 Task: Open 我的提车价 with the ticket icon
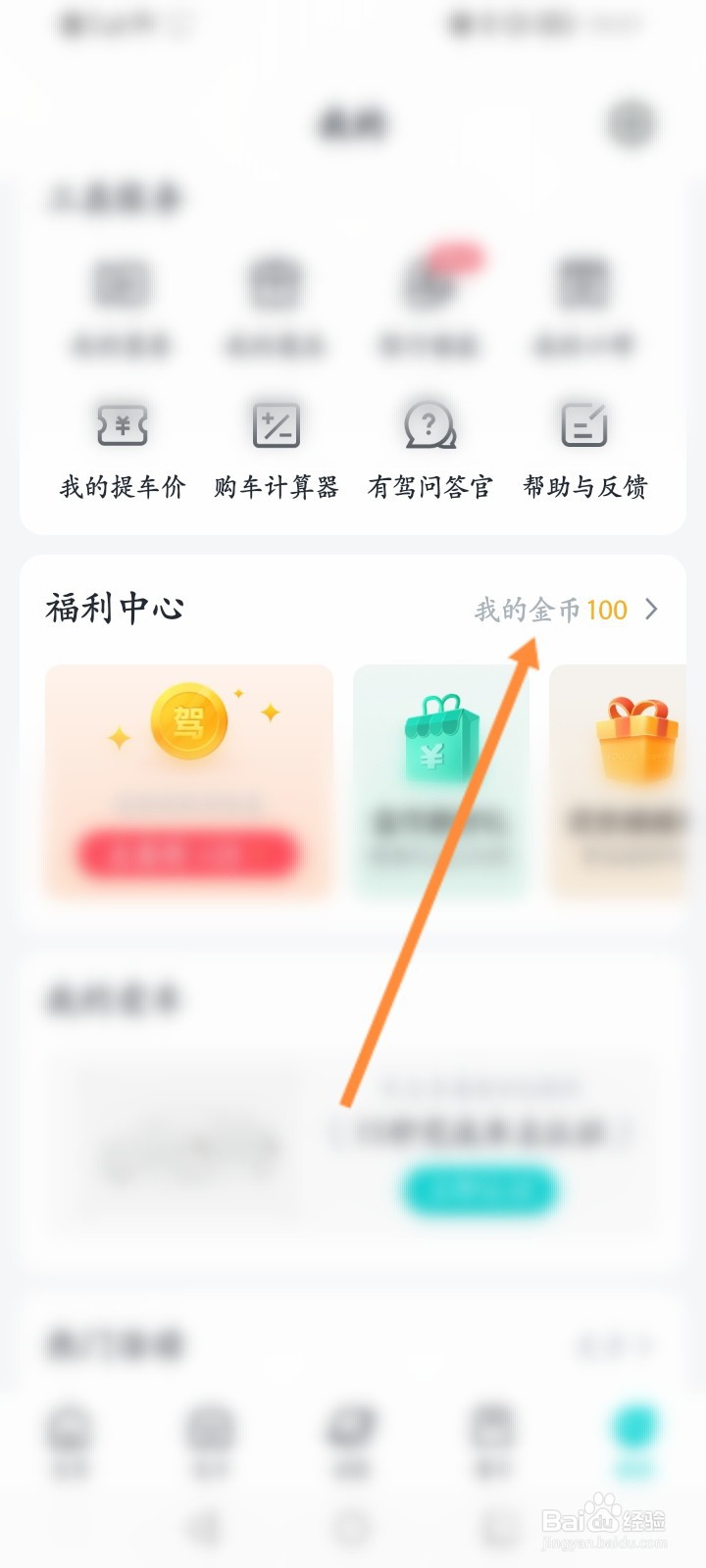(x=122, y=426)
